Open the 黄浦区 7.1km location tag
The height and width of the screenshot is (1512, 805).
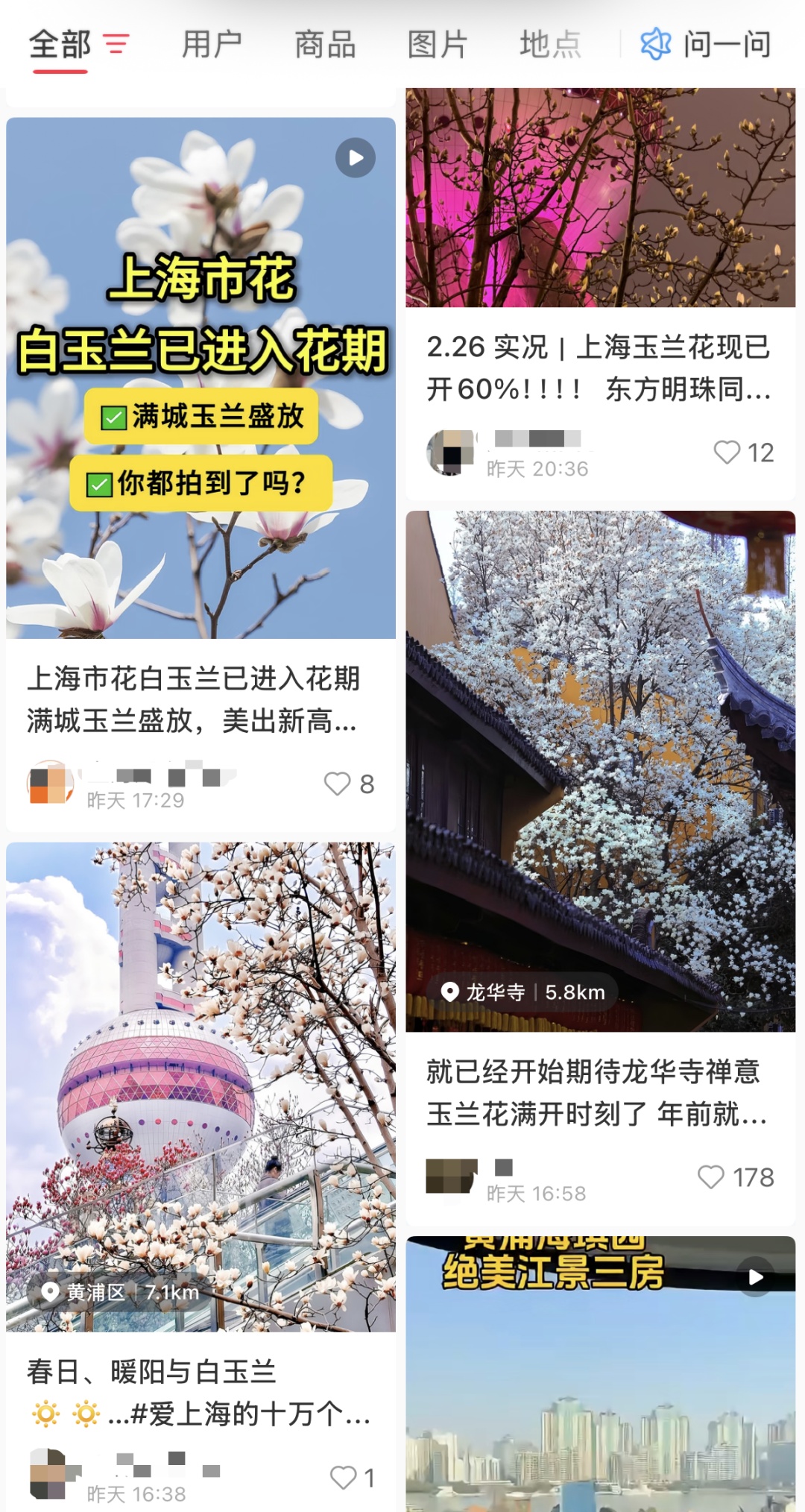click(121, 1292)
